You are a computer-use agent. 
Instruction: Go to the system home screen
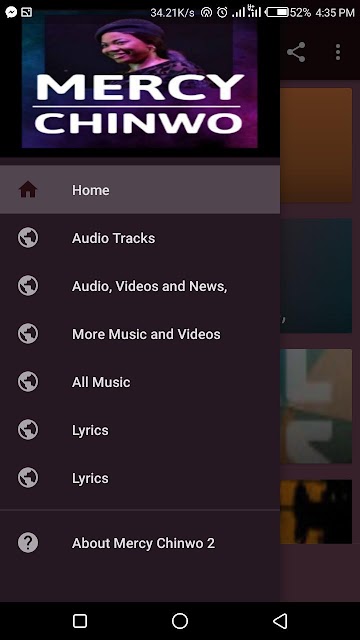pos(180,621)
